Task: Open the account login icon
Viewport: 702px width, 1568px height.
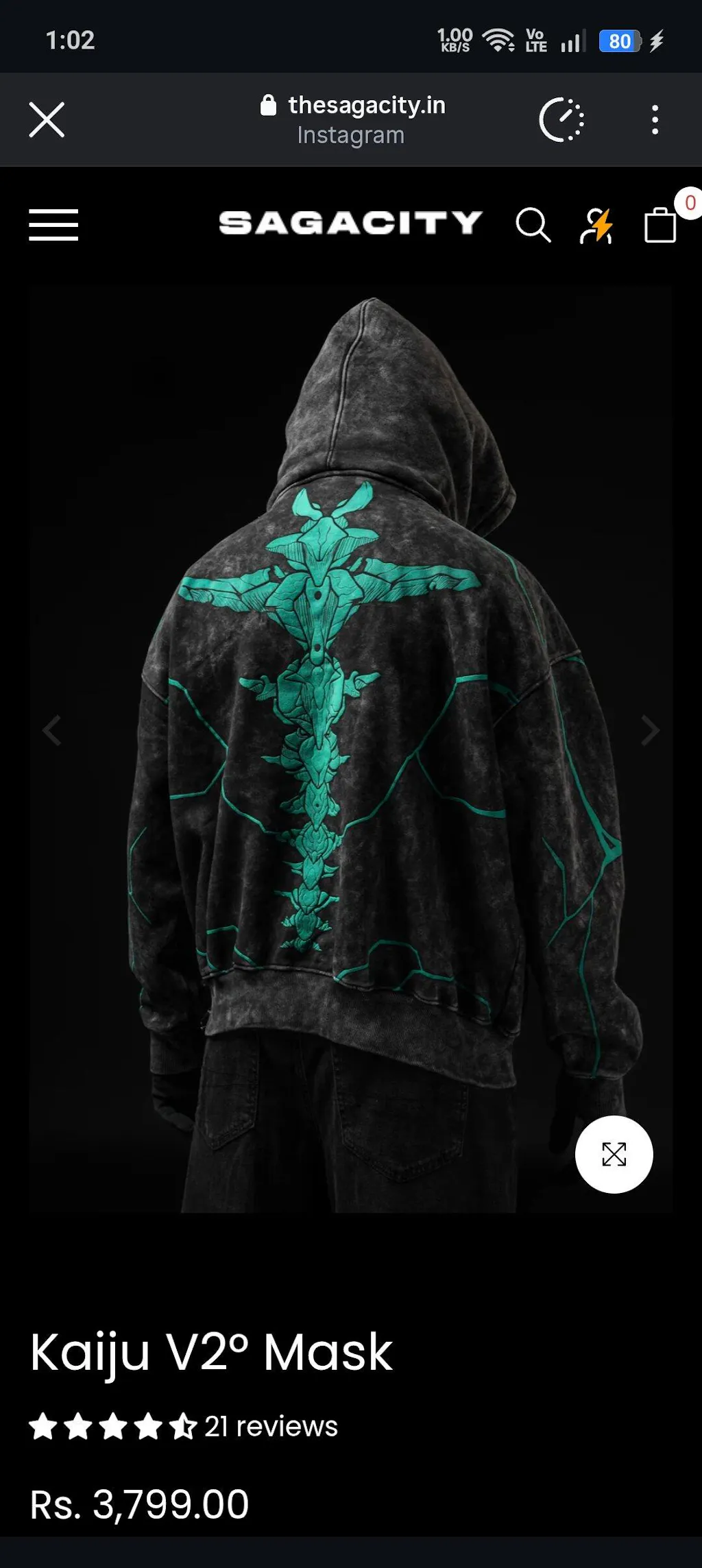Action: point(596,225)
